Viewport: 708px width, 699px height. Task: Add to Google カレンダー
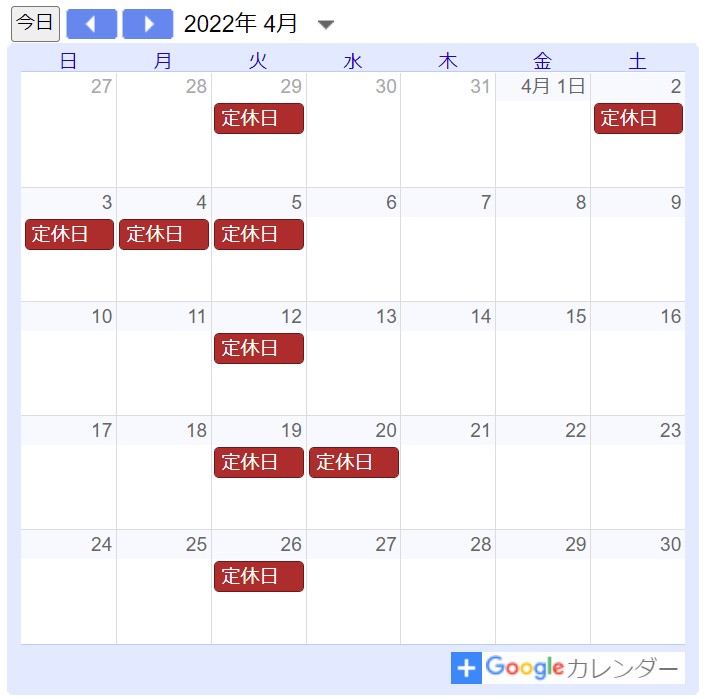coord(567,668)
